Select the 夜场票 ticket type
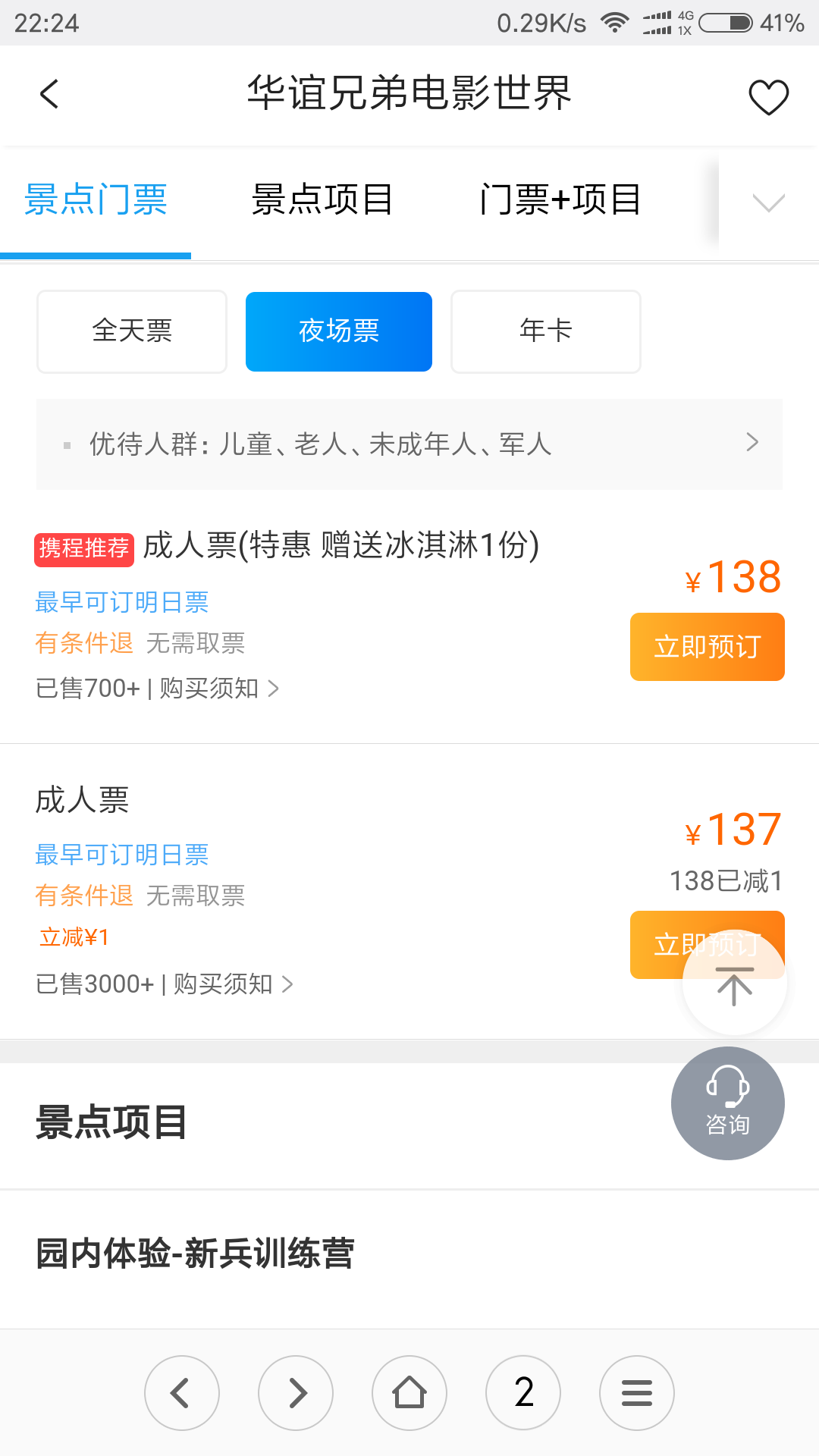Image resolution: width=819 pixels, height=1456 pixels. coord(339,331)
